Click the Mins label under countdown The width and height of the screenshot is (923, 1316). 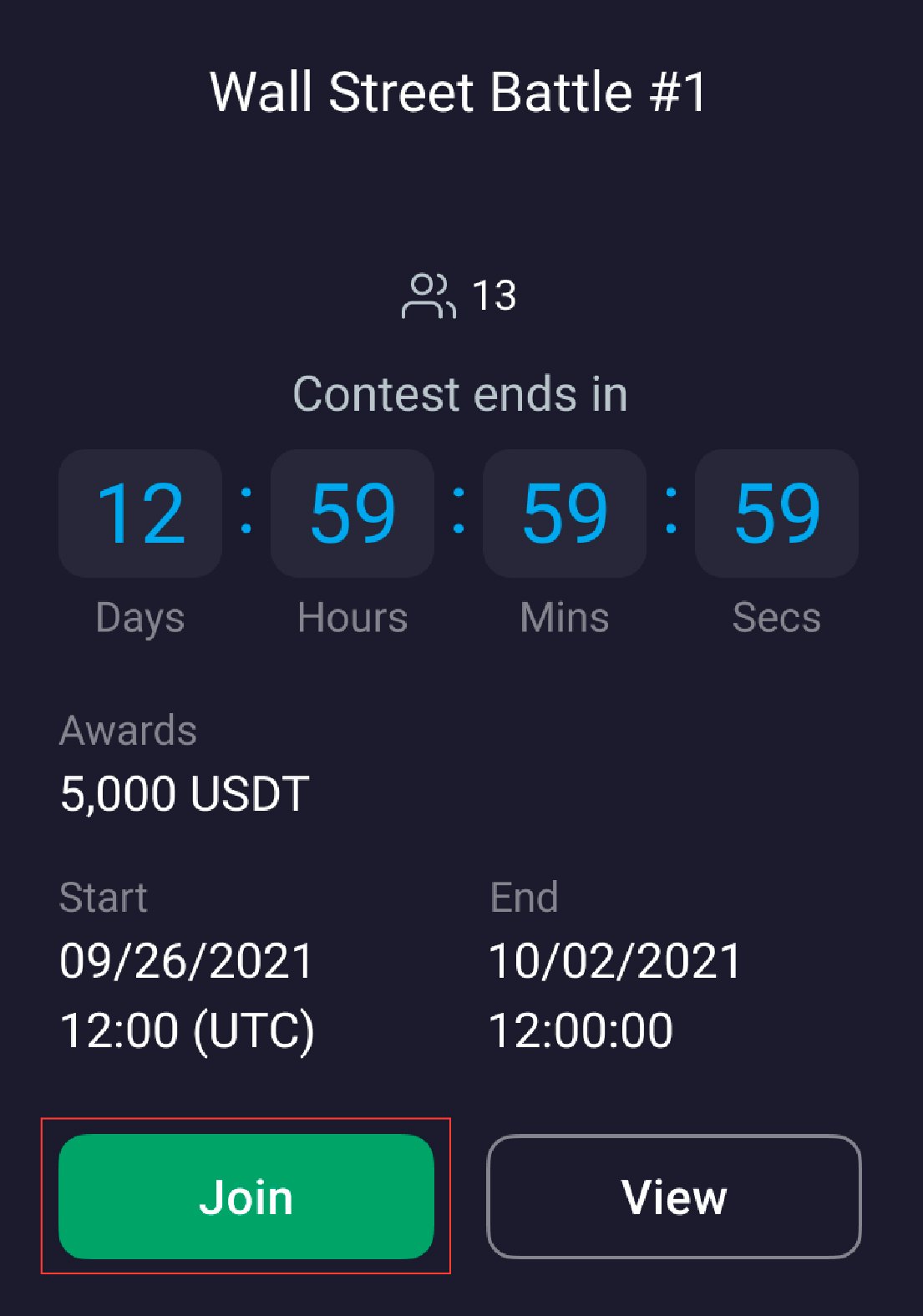pyautogui.click(x=564, y=618)
